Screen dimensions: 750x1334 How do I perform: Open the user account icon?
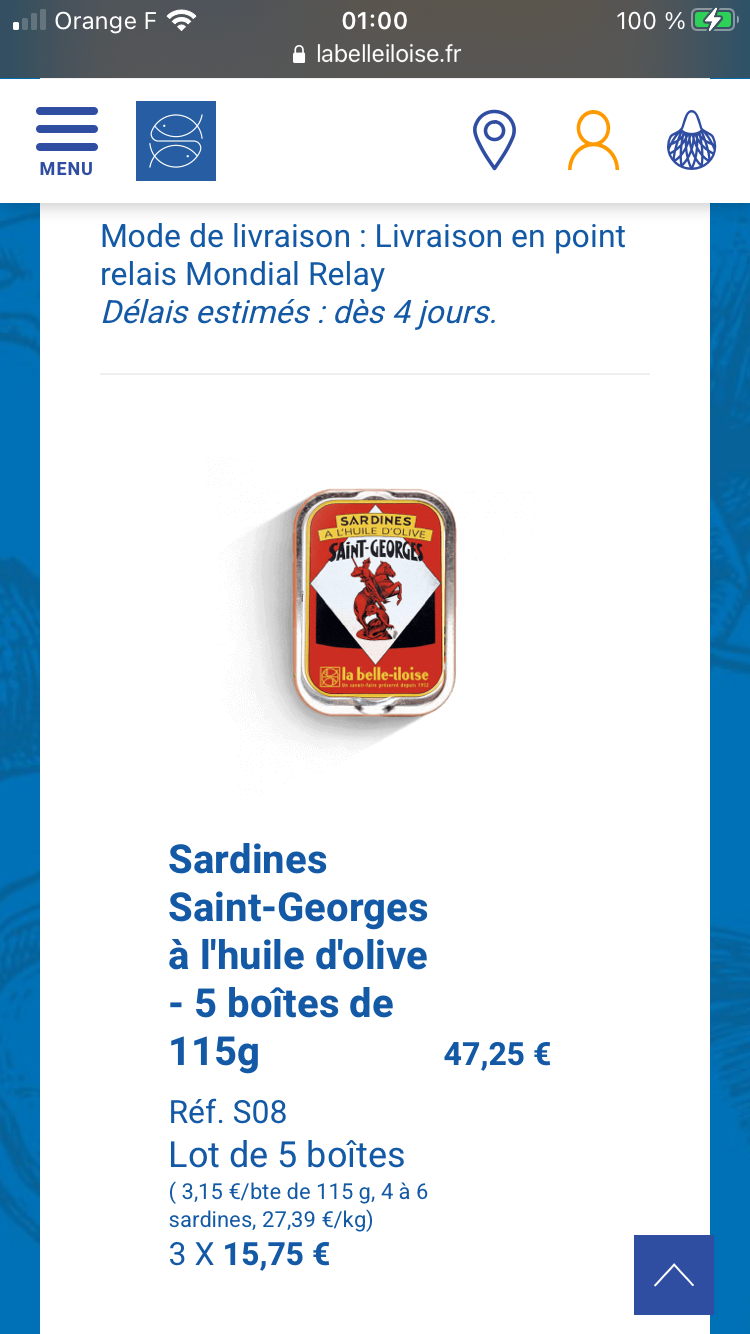click(593, 141)
